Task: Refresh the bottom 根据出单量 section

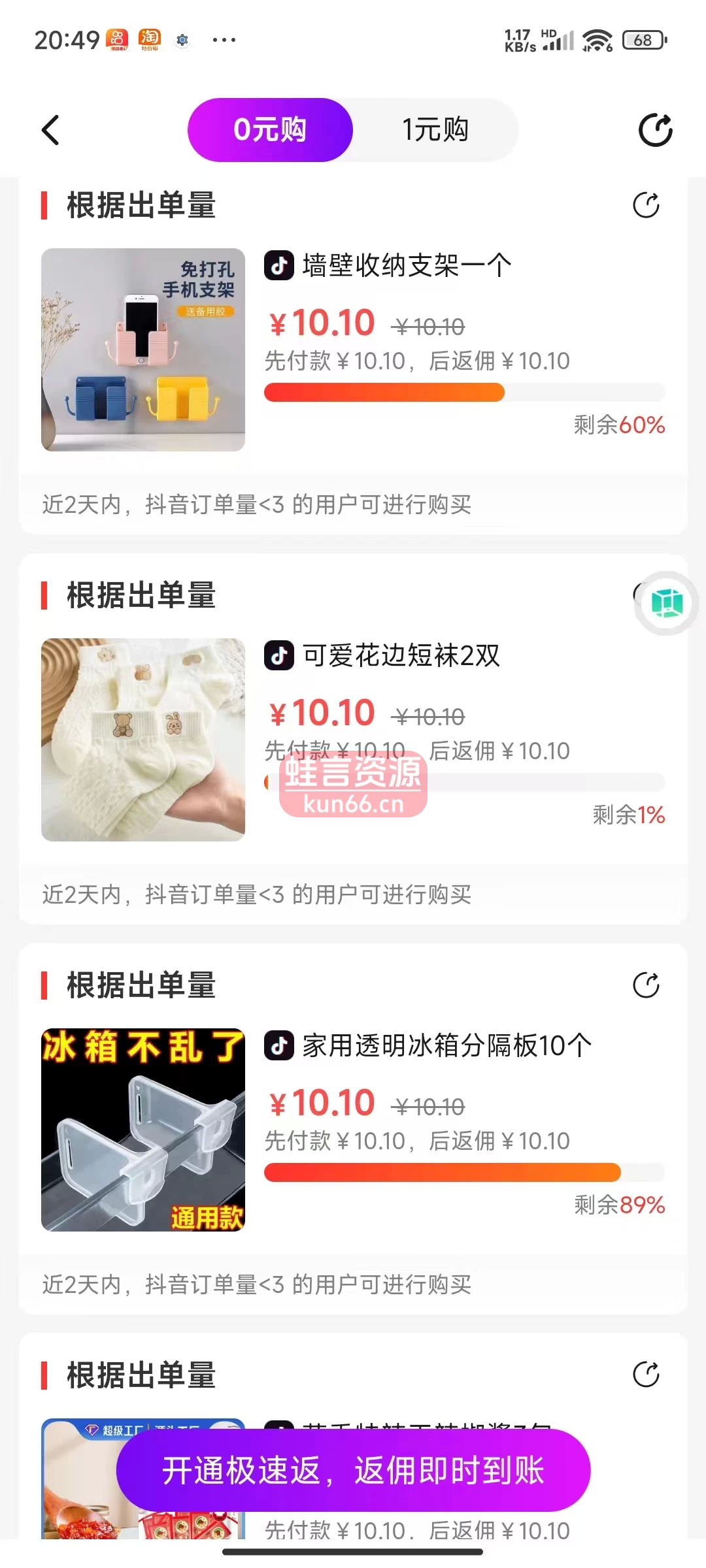Action: (x=646, y=1374)
